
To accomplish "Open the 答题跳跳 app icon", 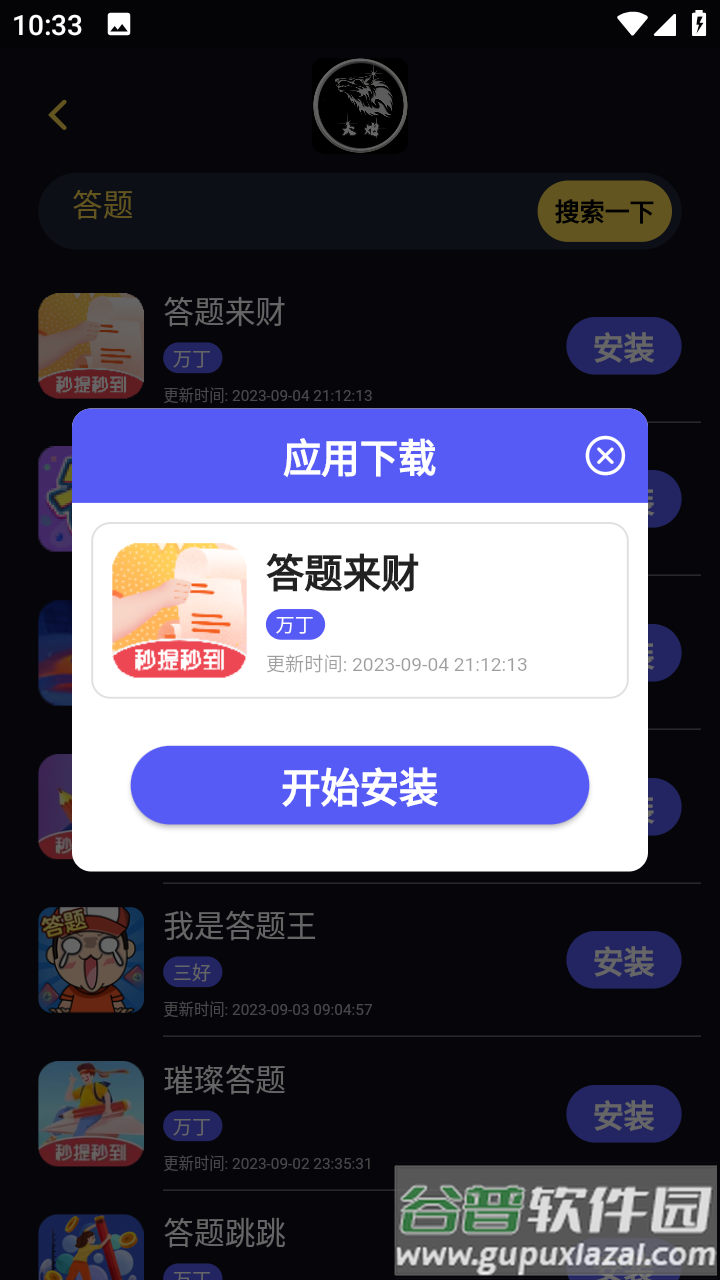I will [x=90, y=1250].
